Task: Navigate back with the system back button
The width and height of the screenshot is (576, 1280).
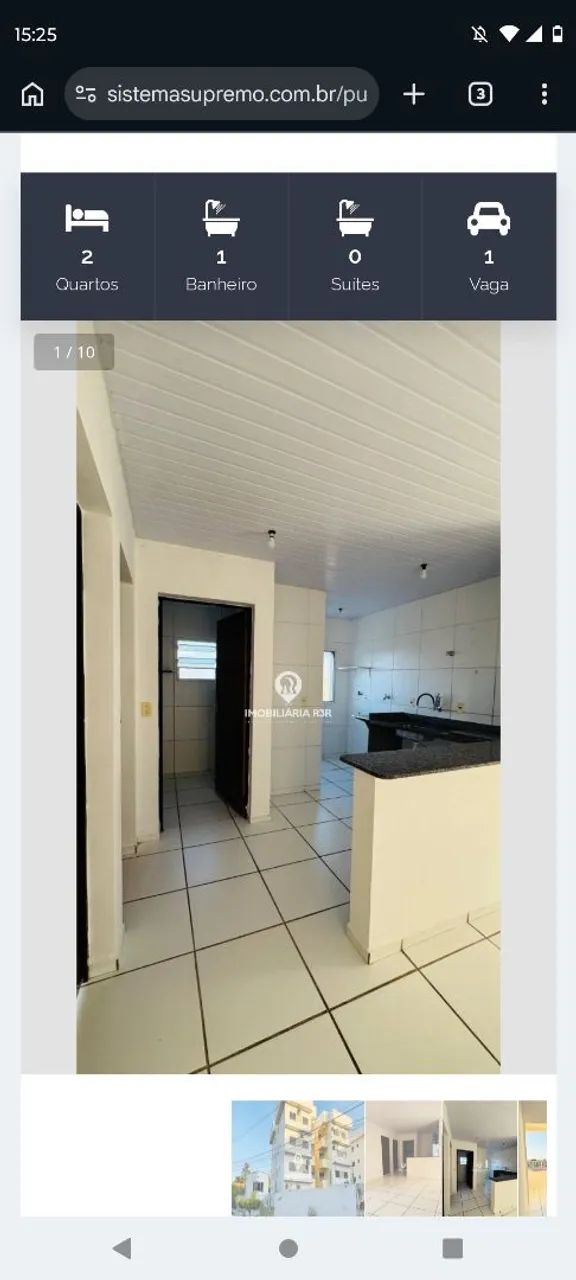Action: [x=122, y=1248]
